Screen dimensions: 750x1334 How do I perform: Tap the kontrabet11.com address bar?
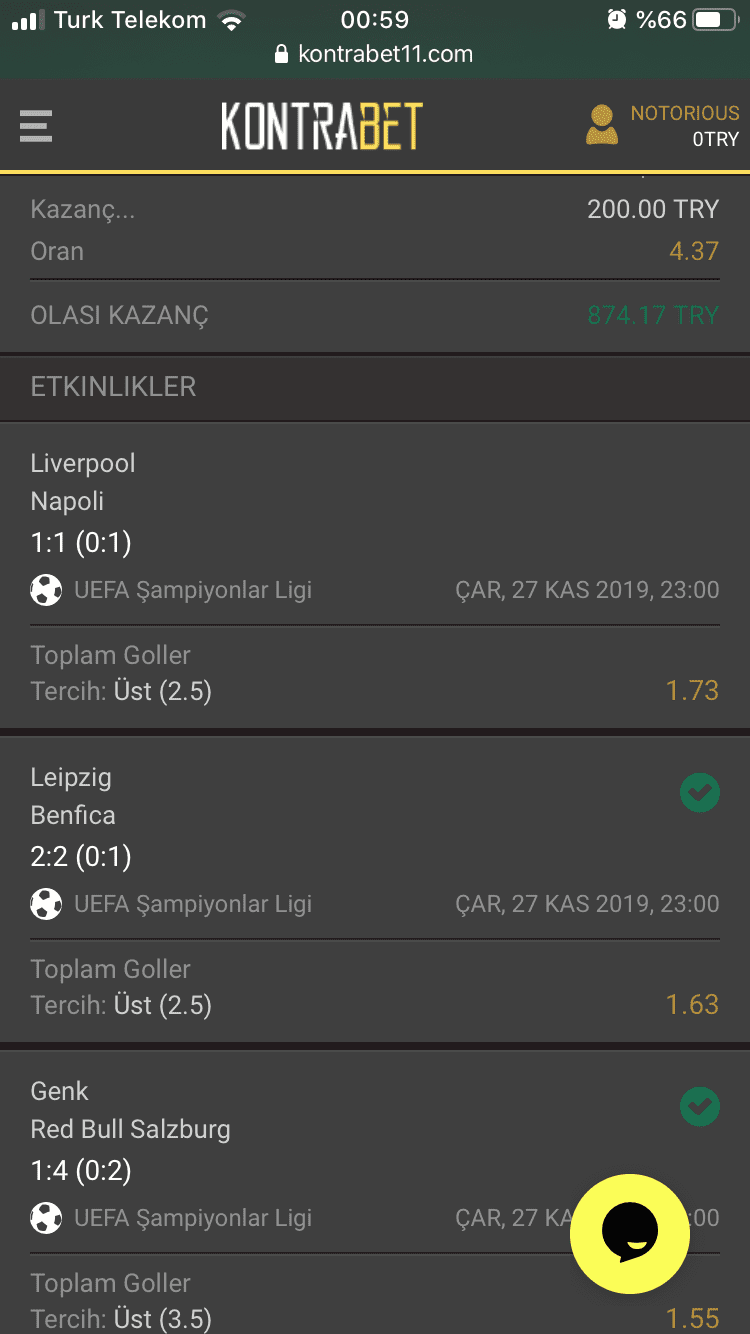click(374, 54)
